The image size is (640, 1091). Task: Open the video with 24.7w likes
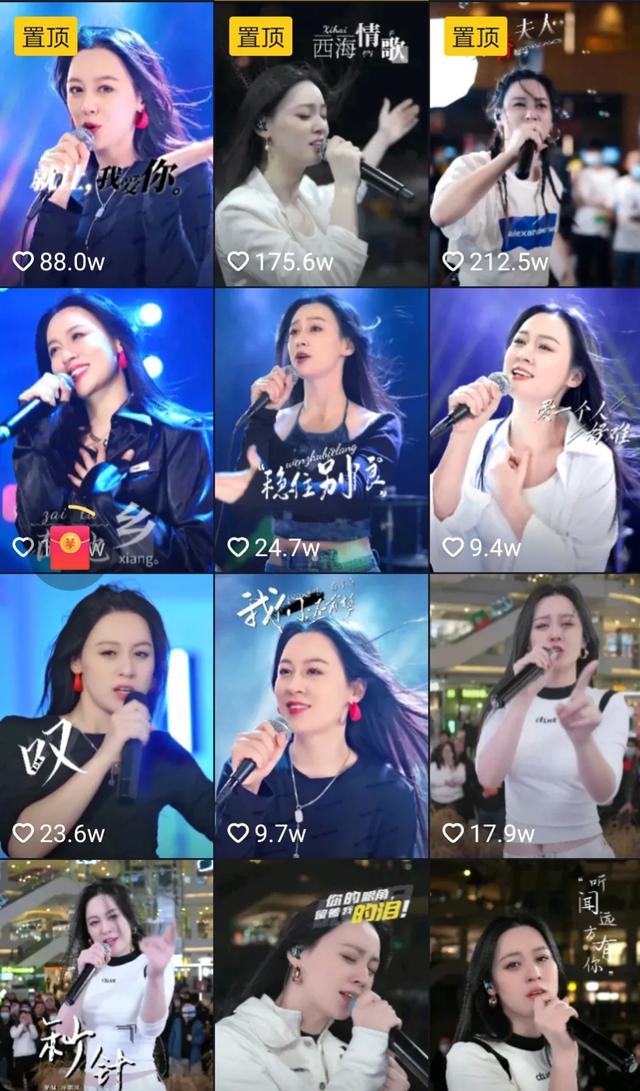(321, 430)
